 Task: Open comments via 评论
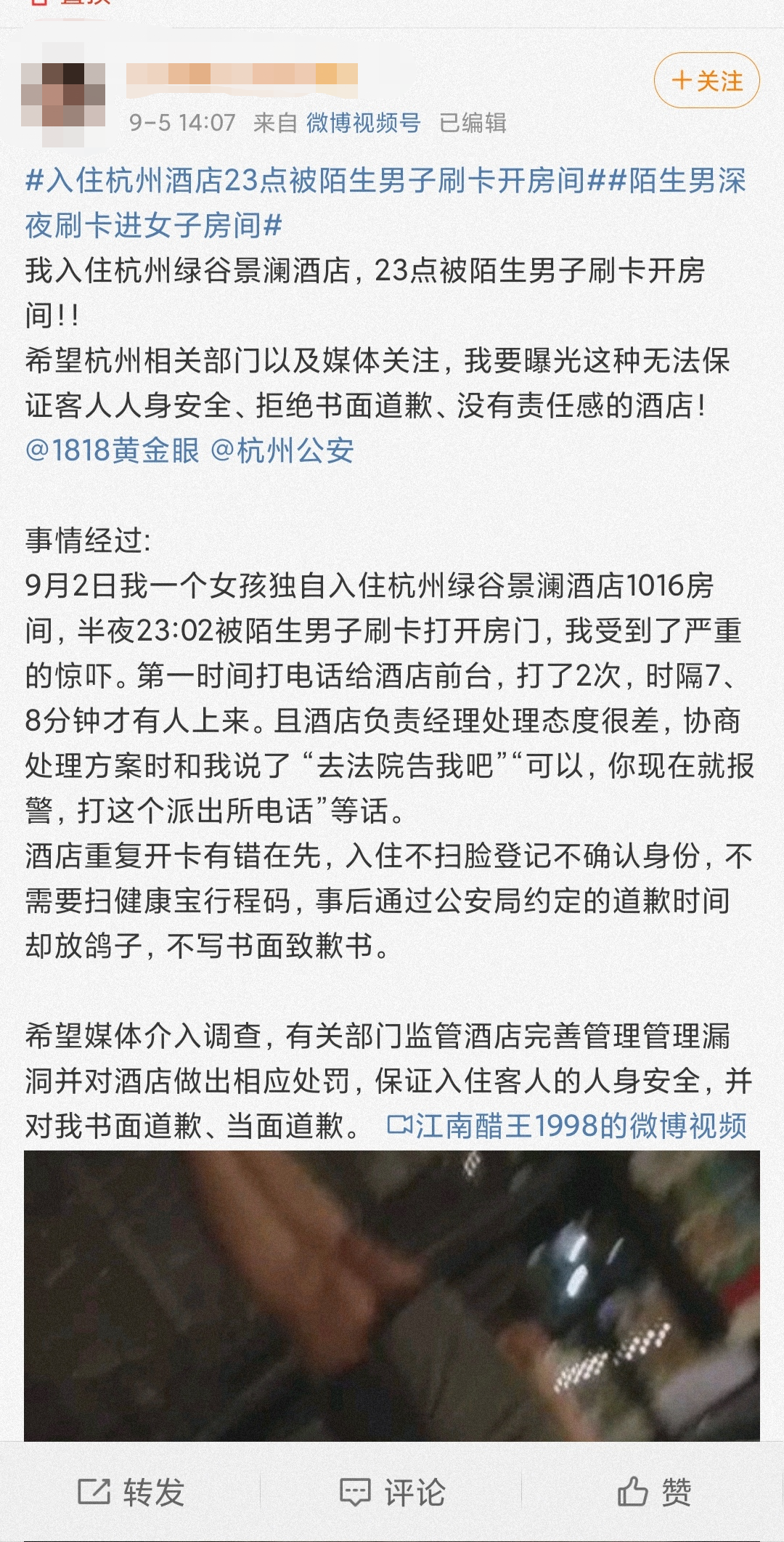click(x=393, y=1492)
